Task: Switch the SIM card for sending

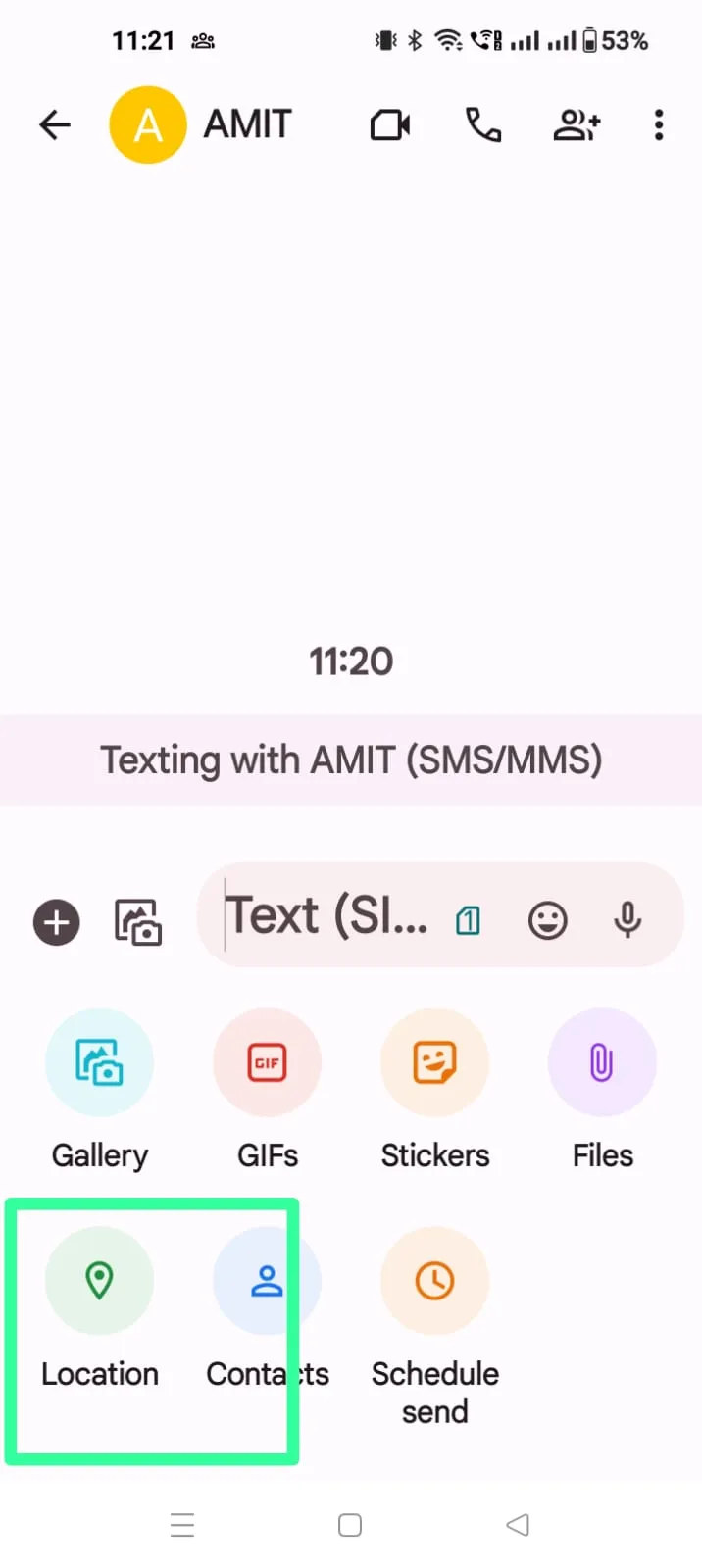Action: tap(469, 920)
